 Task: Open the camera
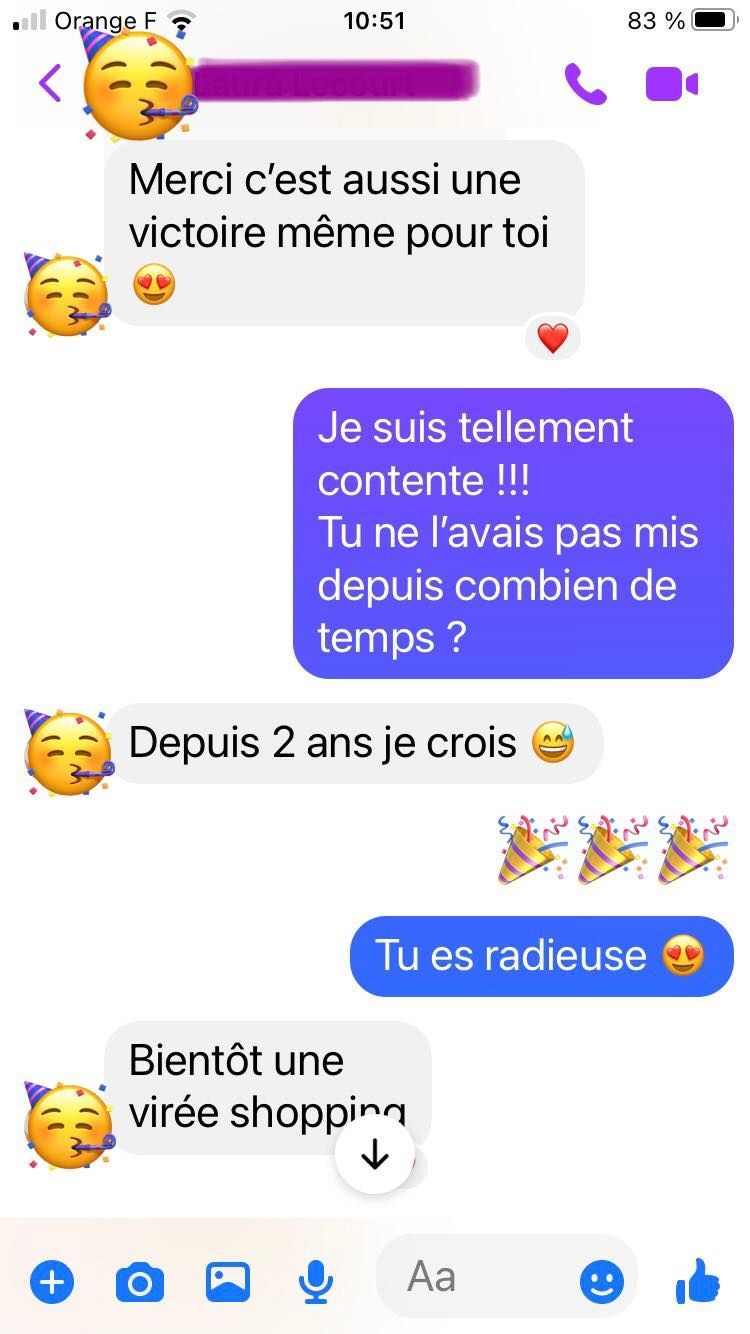(139, 1281)
